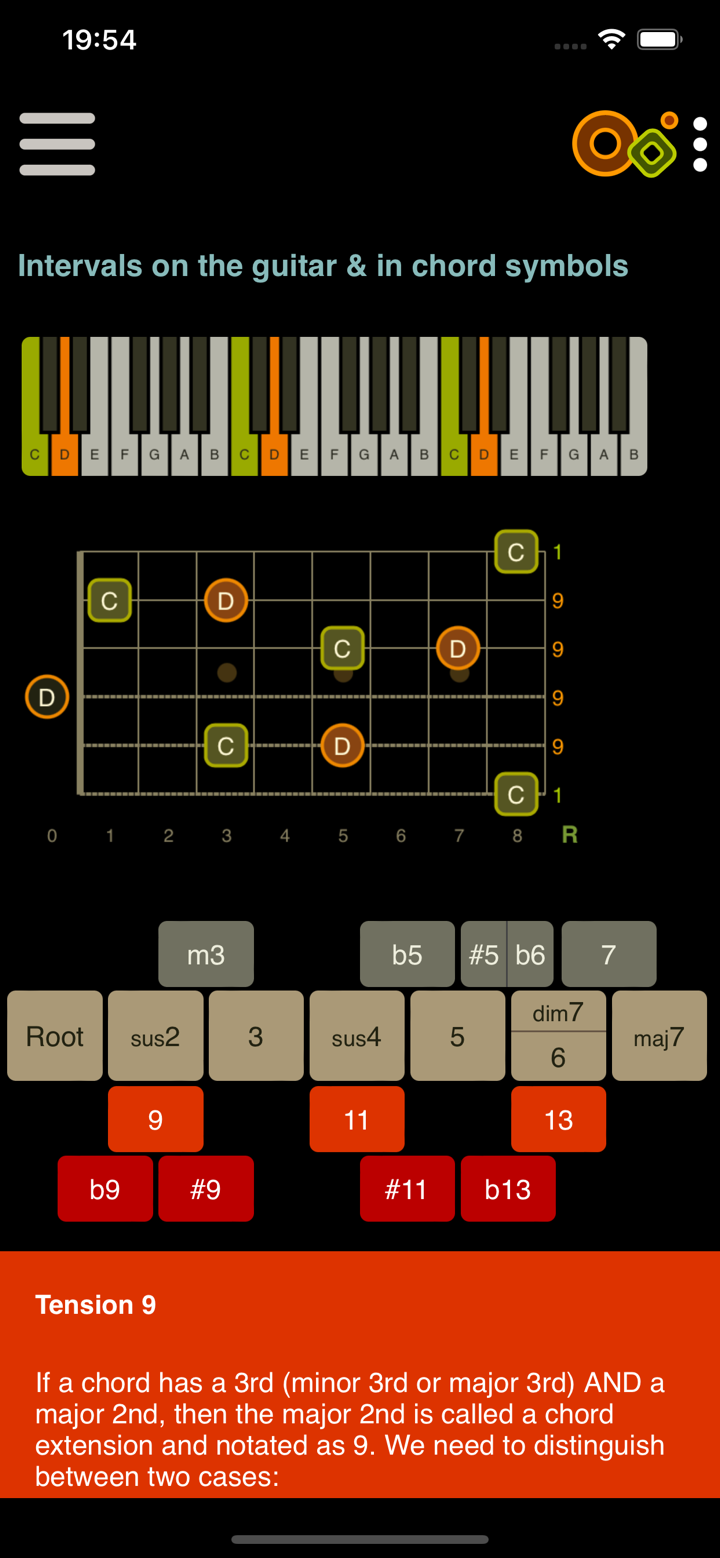The image size is (720, 1558).
Task: Select the D marker at fret 7
Action: click(457, 647)
